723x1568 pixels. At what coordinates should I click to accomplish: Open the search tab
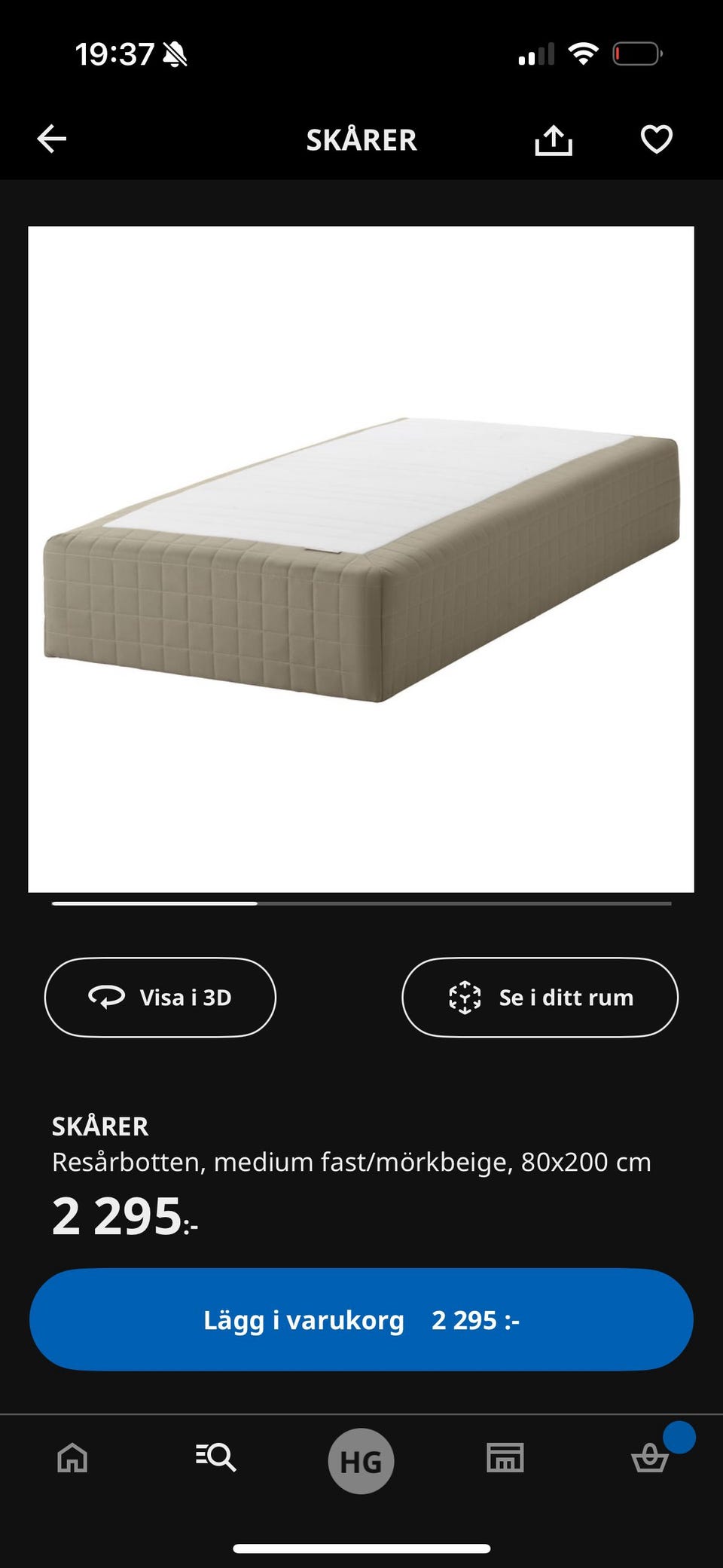216,1458
